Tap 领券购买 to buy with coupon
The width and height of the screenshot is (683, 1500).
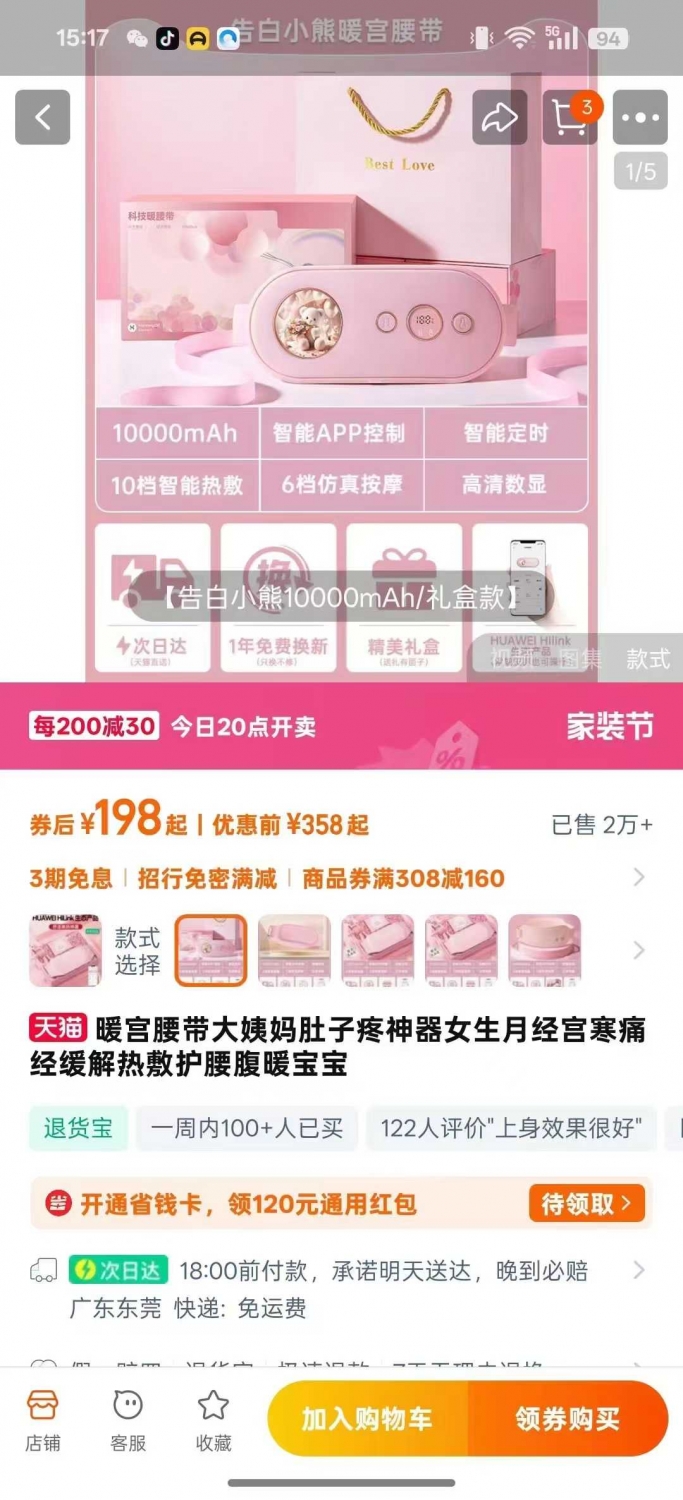click(568, 1418)
